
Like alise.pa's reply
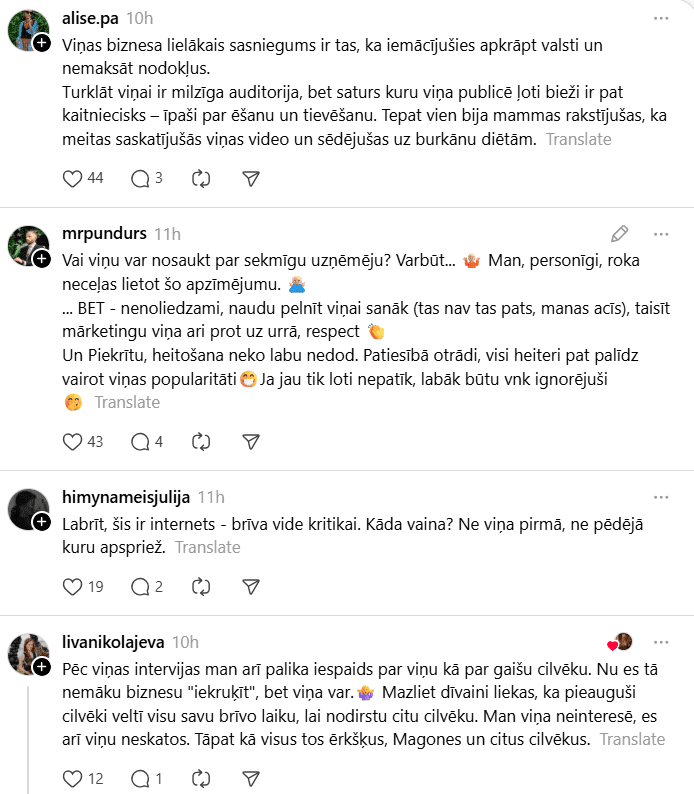(x=72, y=179)
